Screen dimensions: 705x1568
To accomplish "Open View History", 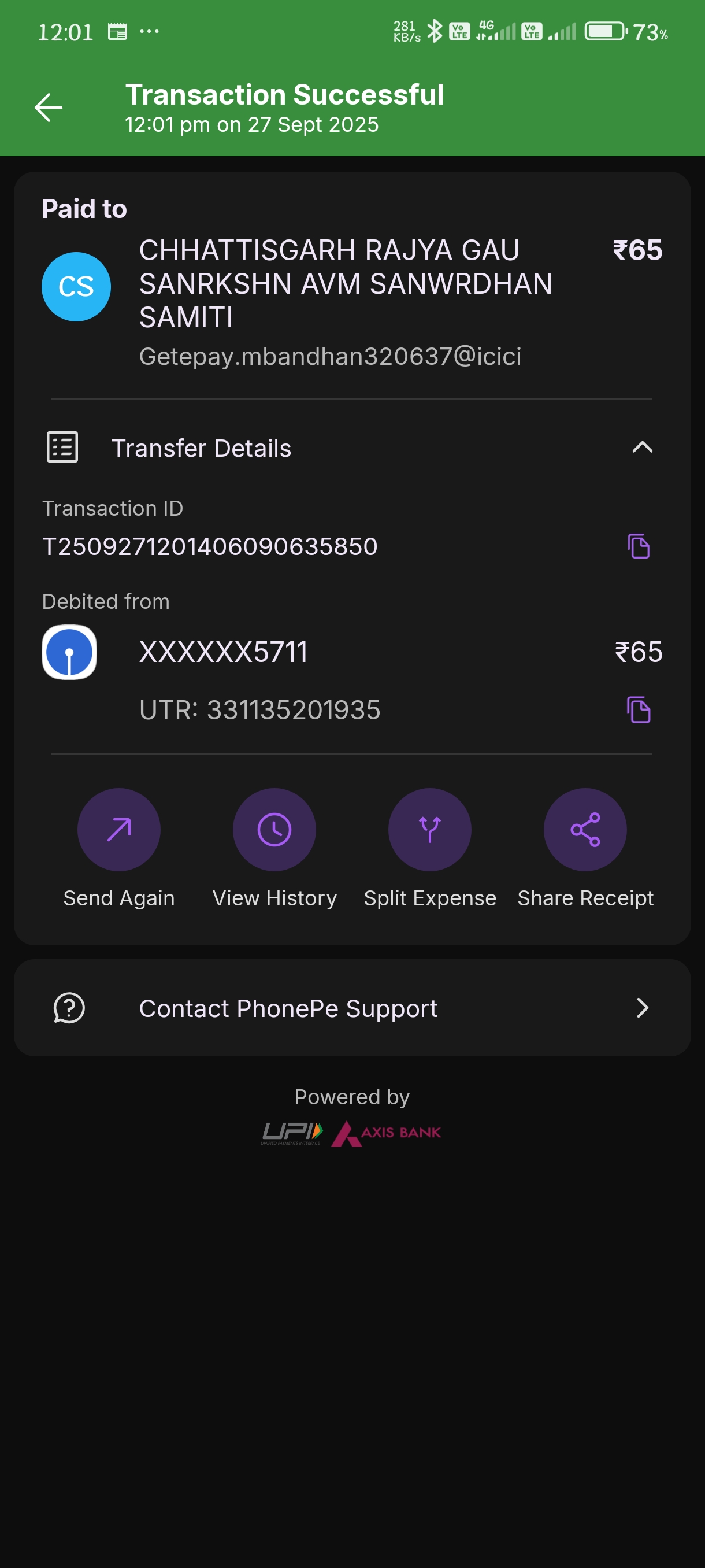I will [x=274, y=830].
